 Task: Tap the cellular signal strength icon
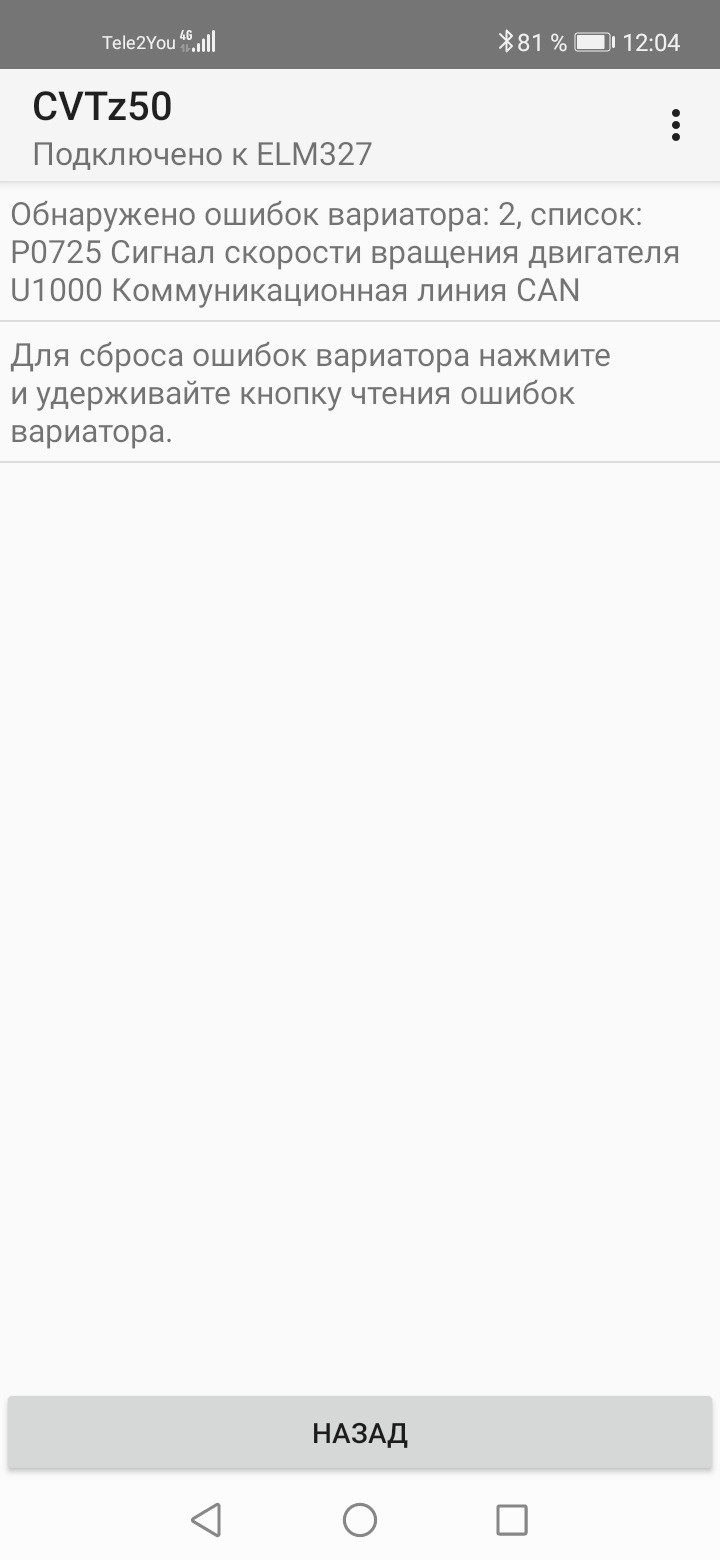[203, 42]
